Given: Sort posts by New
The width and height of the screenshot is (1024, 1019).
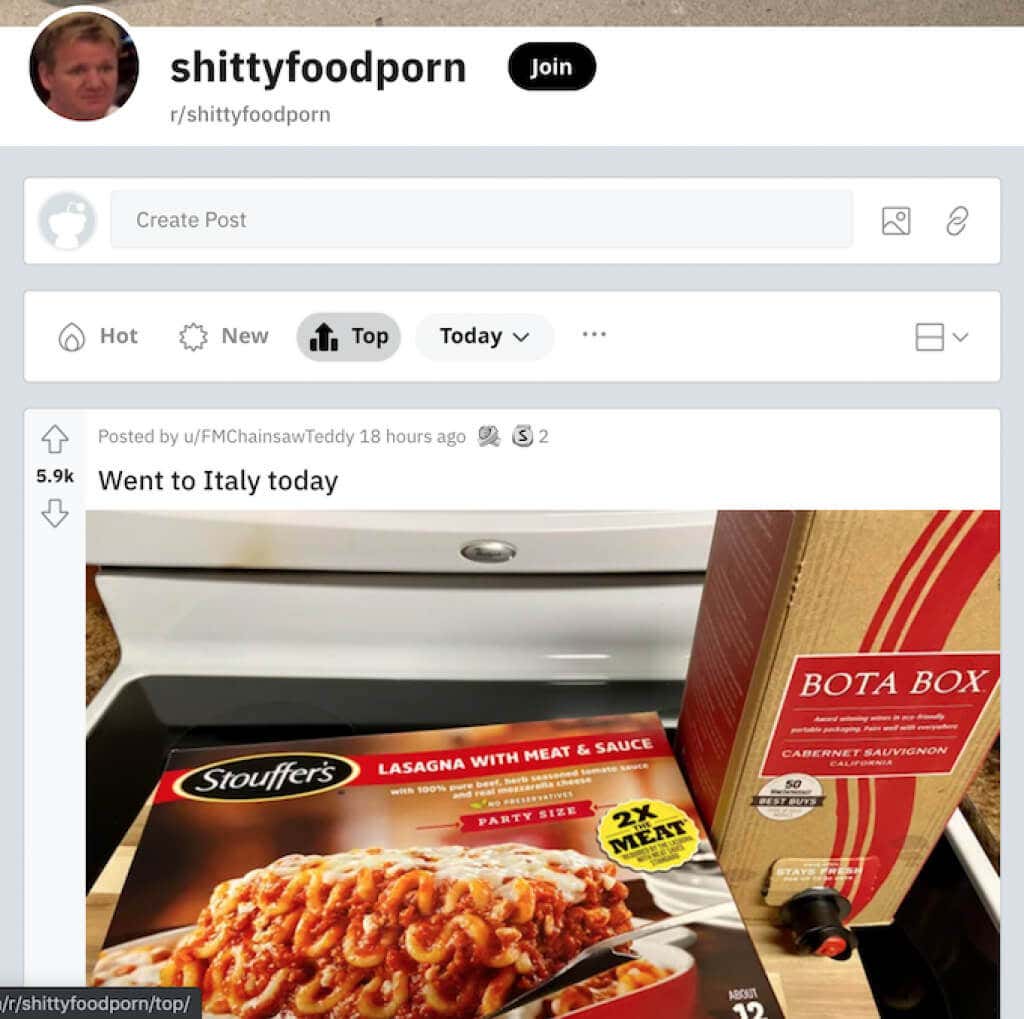Looking at the screenshot, I should click(224, 337).
